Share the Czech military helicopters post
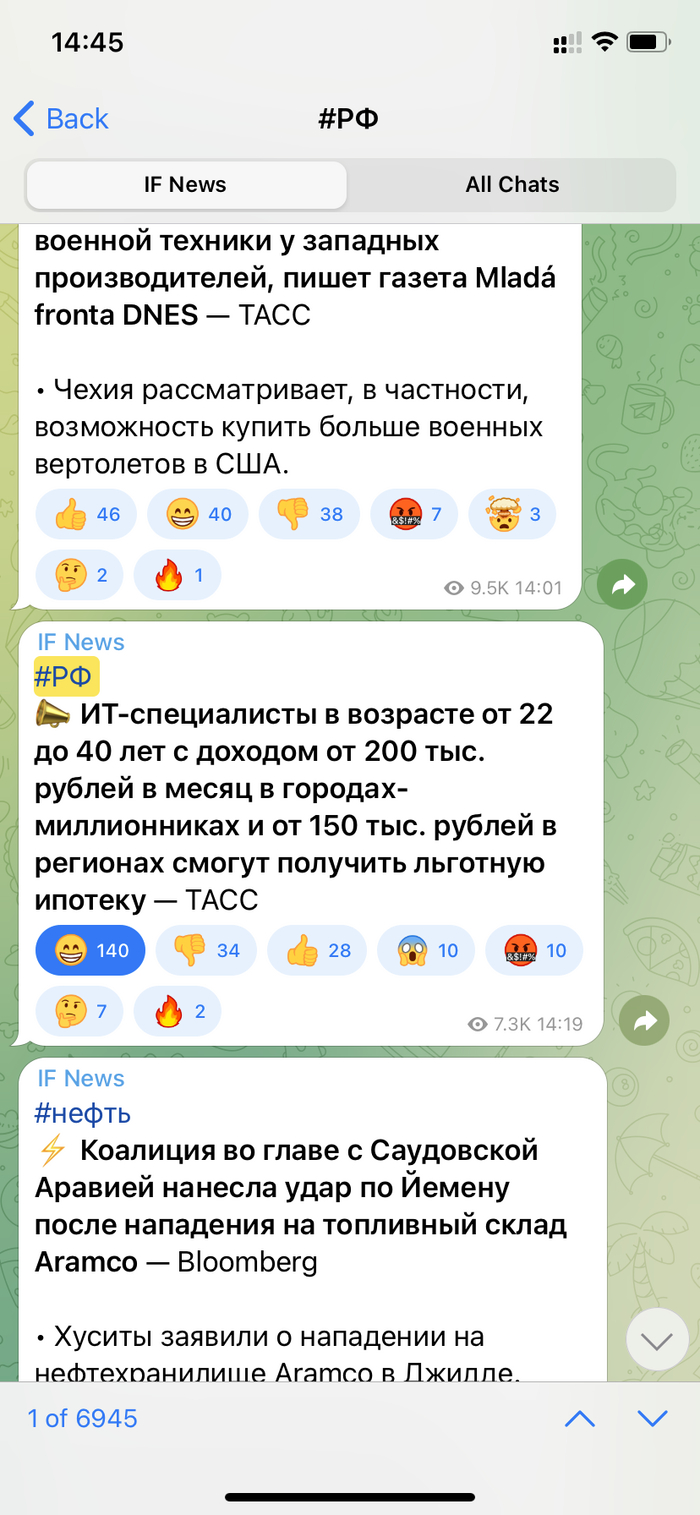The height and width of the screenshot is (1515, 700). pyautogui.click(x=623, y=586)
